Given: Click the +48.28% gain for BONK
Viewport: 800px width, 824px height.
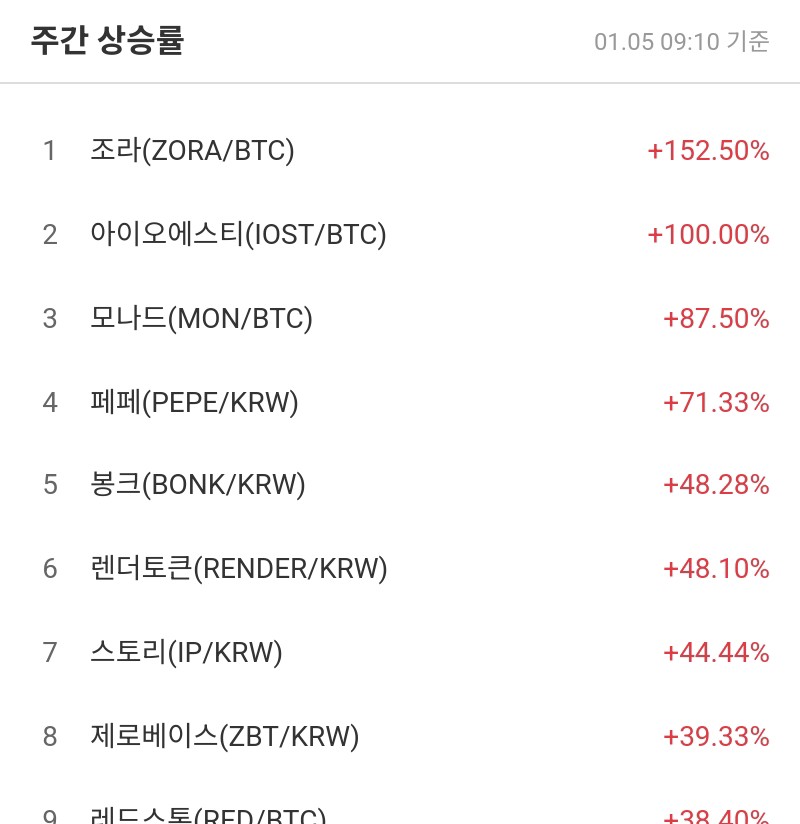Looking at the screenshot, I should pyautogui.click(x=716, y=485).
